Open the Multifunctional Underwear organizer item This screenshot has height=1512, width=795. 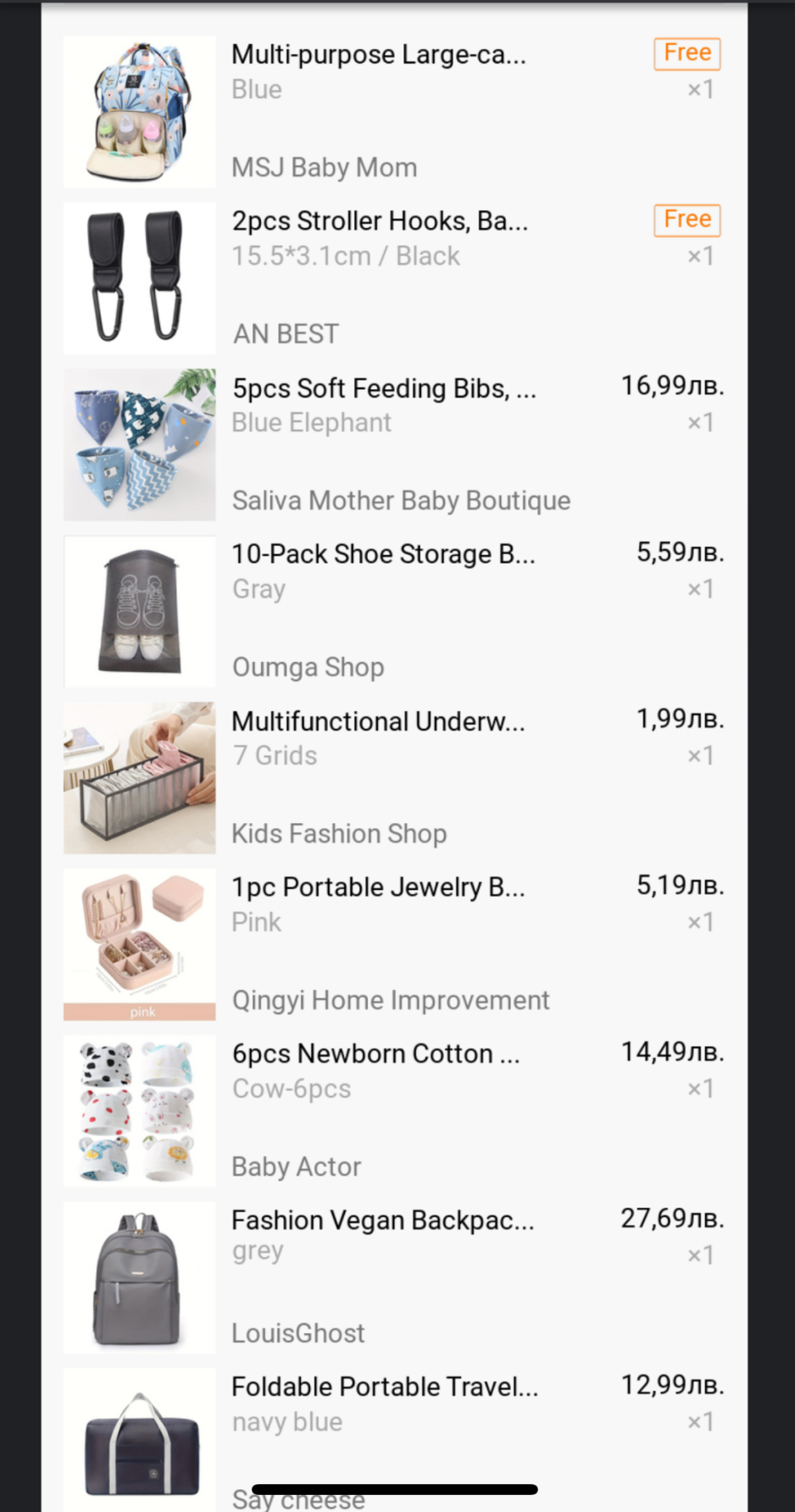378,722
